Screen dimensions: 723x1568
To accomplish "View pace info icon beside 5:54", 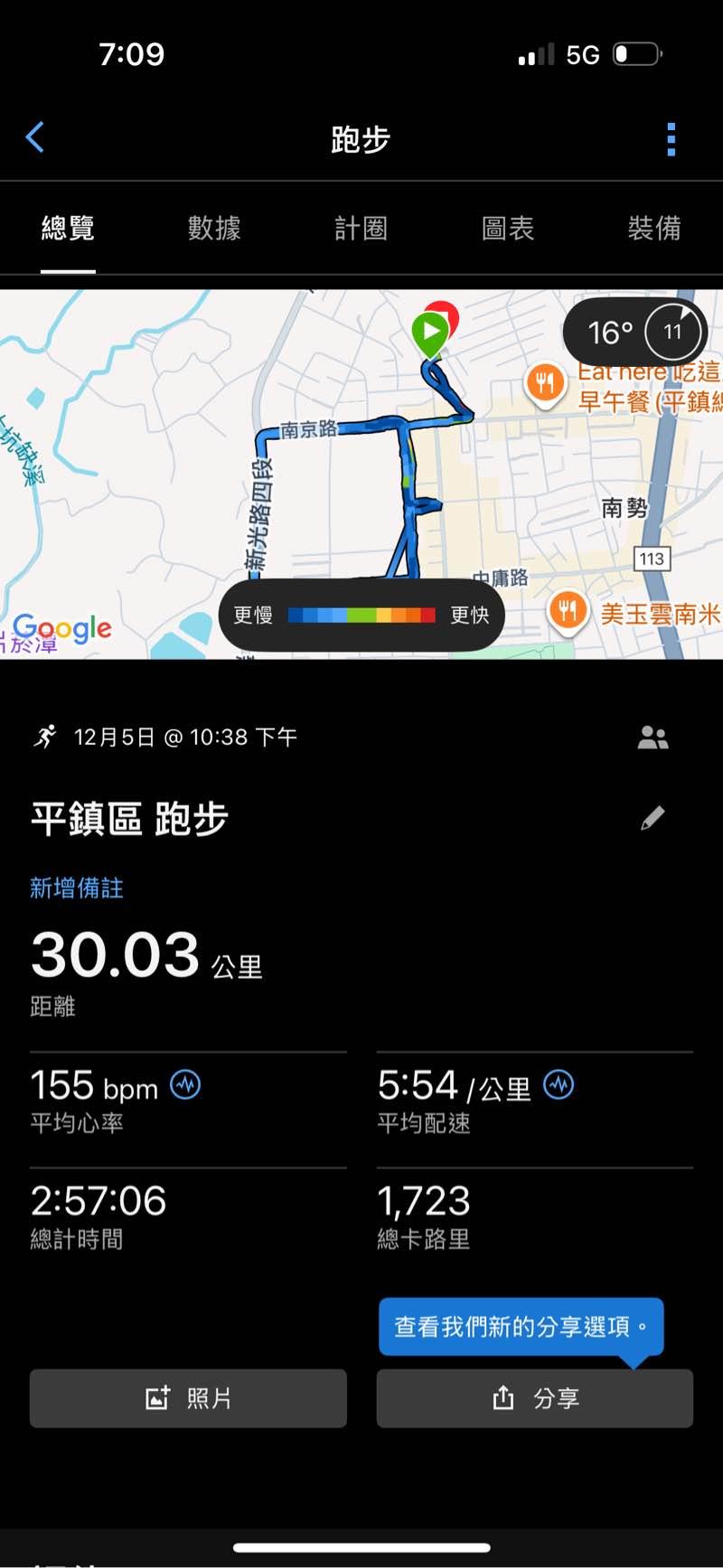I will [x=559, y=1084].
